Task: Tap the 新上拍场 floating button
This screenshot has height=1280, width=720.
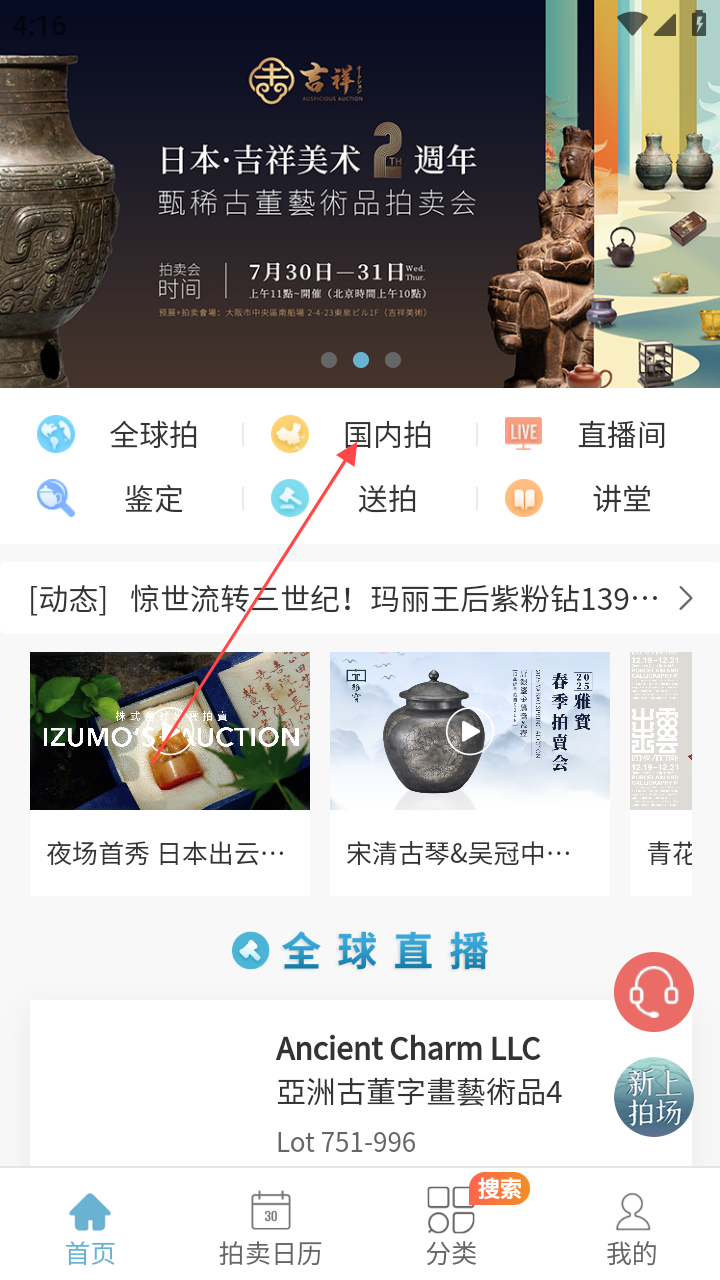Action: (654, 1097)
